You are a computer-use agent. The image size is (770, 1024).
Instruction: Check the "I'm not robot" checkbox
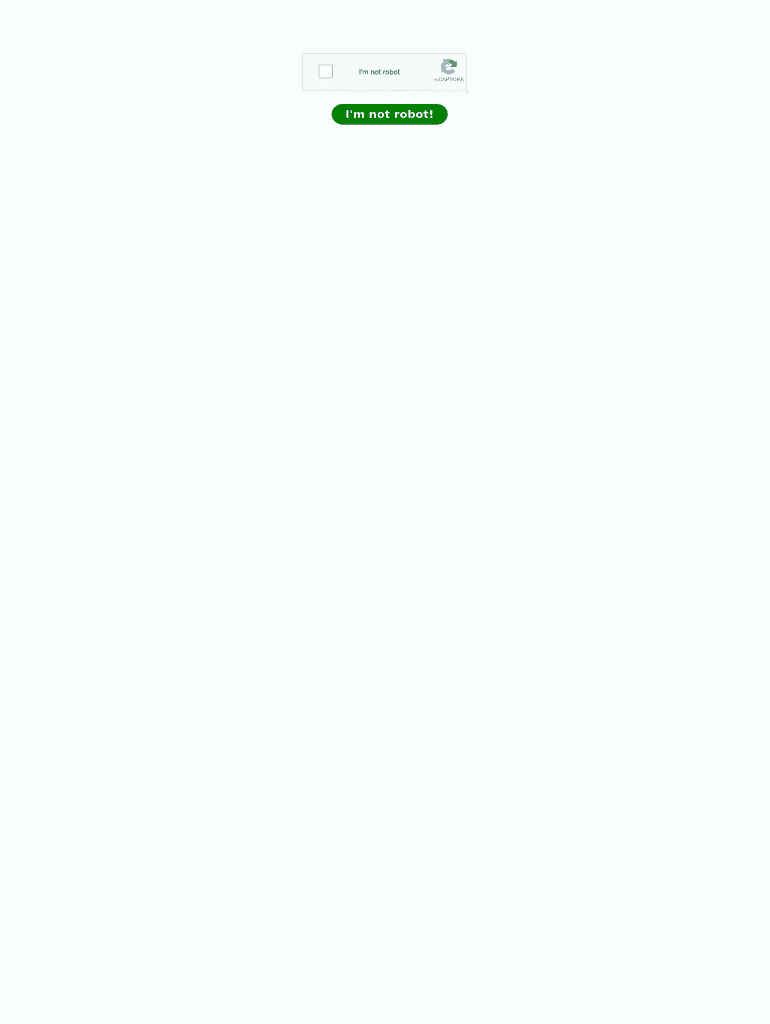pos(326,72)
